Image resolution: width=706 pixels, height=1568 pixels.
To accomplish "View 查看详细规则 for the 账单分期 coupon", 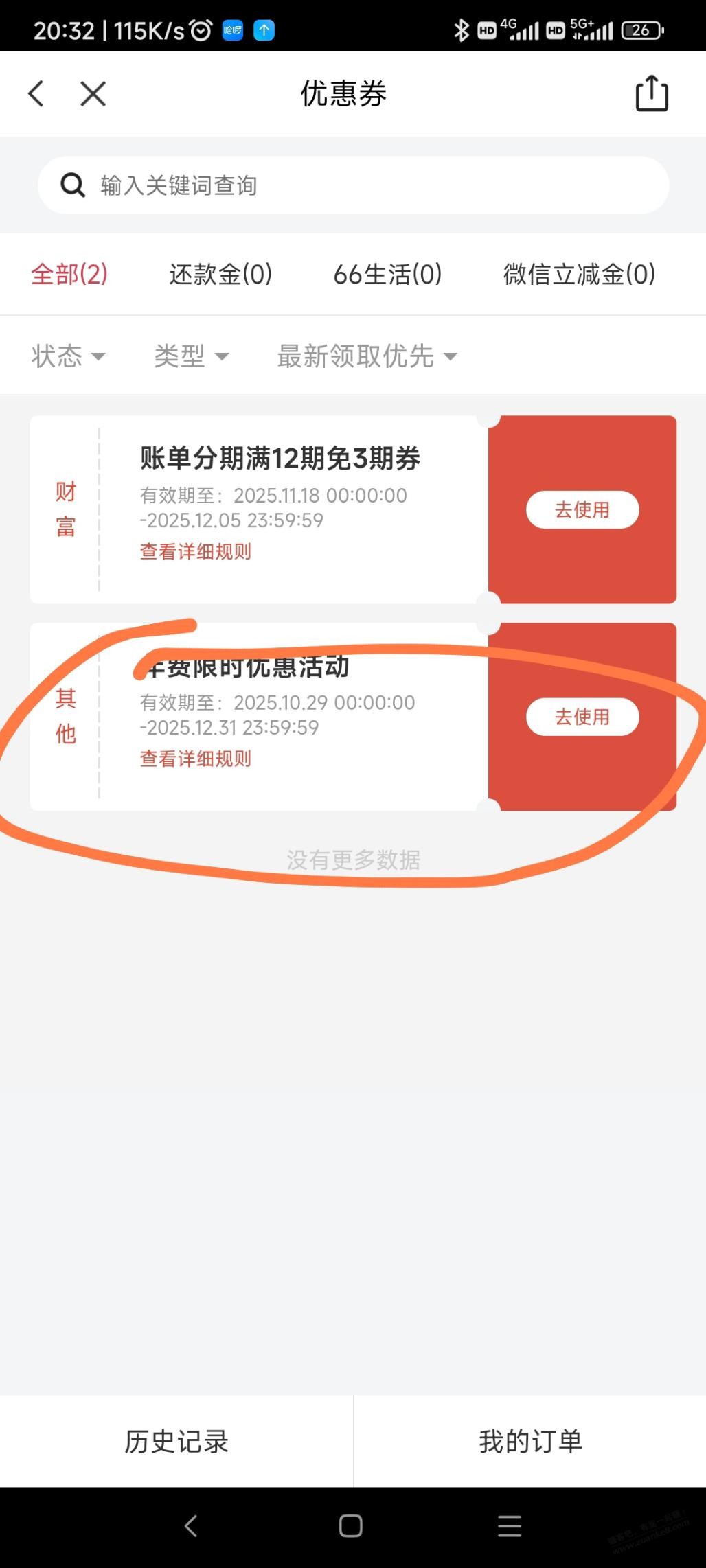I will click(x=196, y=551).
